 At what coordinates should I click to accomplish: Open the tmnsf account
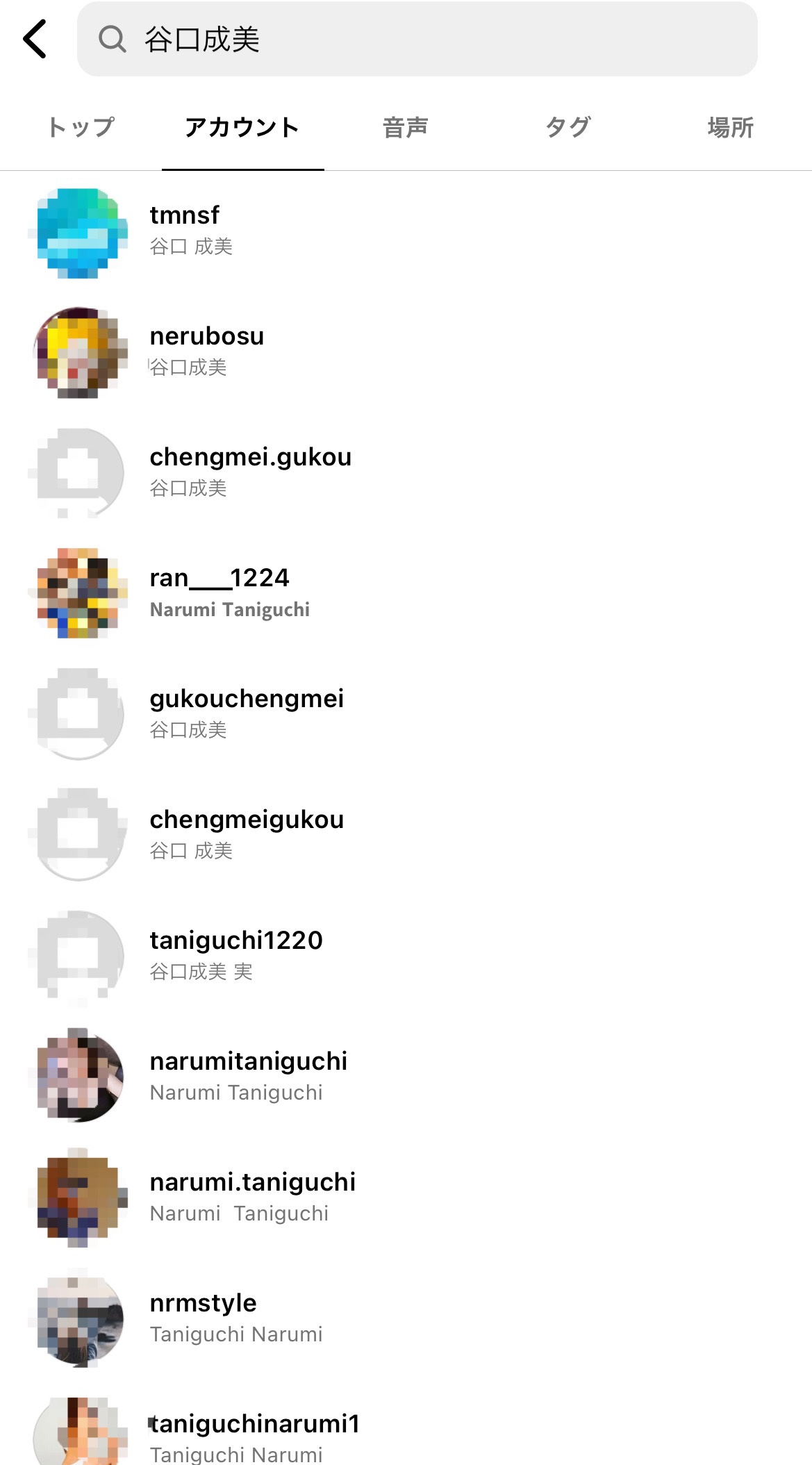point(185,229)
